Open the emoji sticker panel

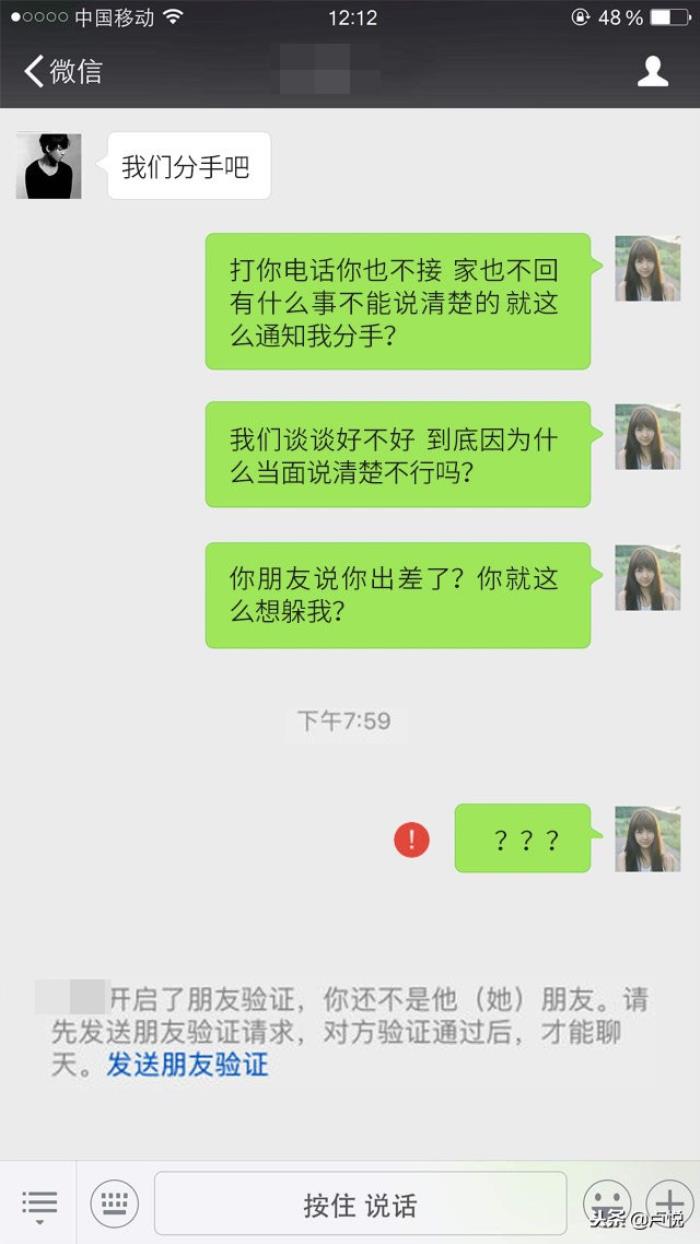(x=606, y=1203)
